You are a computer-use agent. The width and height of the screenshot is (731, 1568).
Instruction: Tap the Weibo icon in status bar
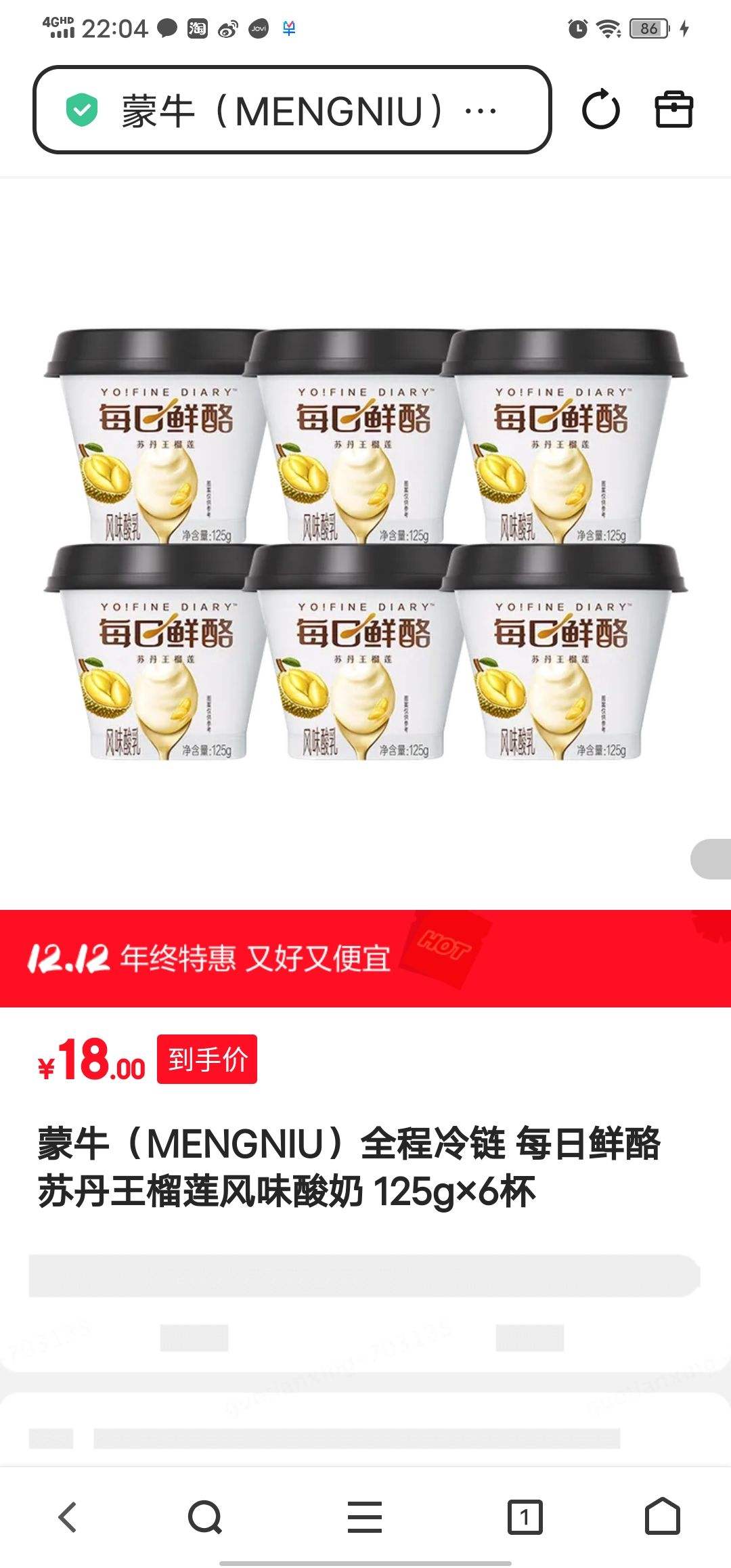(228, 28)
